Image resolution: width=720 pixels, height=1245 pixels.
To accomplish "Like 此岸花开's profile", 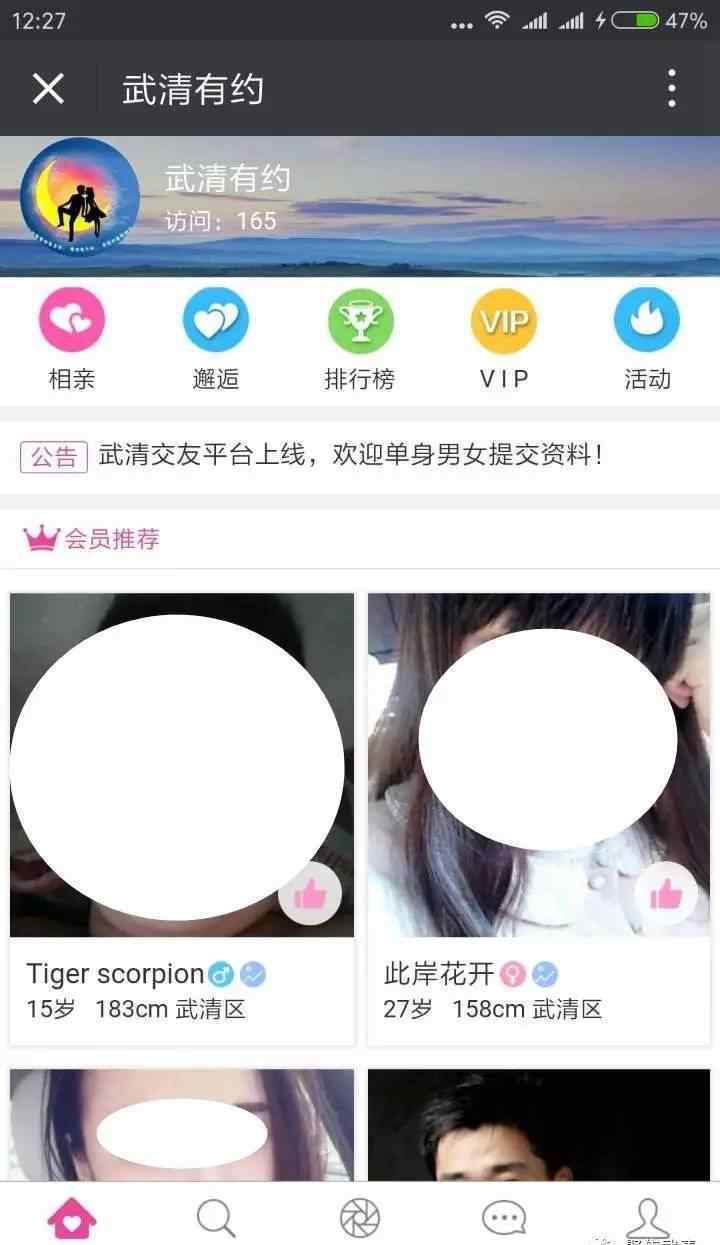I will tap(666, 893).
